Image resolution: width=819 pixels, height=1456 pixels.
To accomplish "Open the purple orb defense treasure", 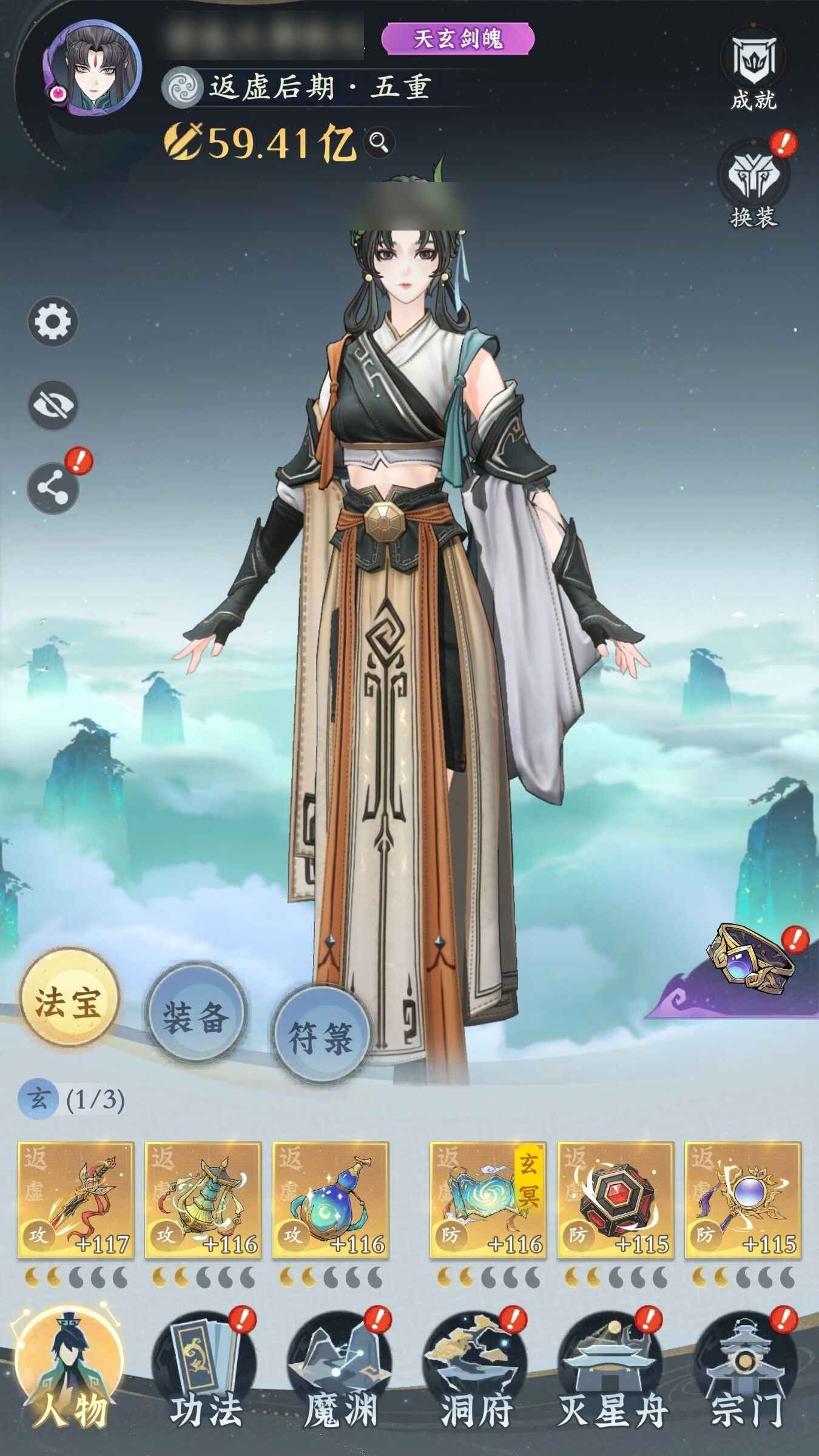I will click(743, 1199).
